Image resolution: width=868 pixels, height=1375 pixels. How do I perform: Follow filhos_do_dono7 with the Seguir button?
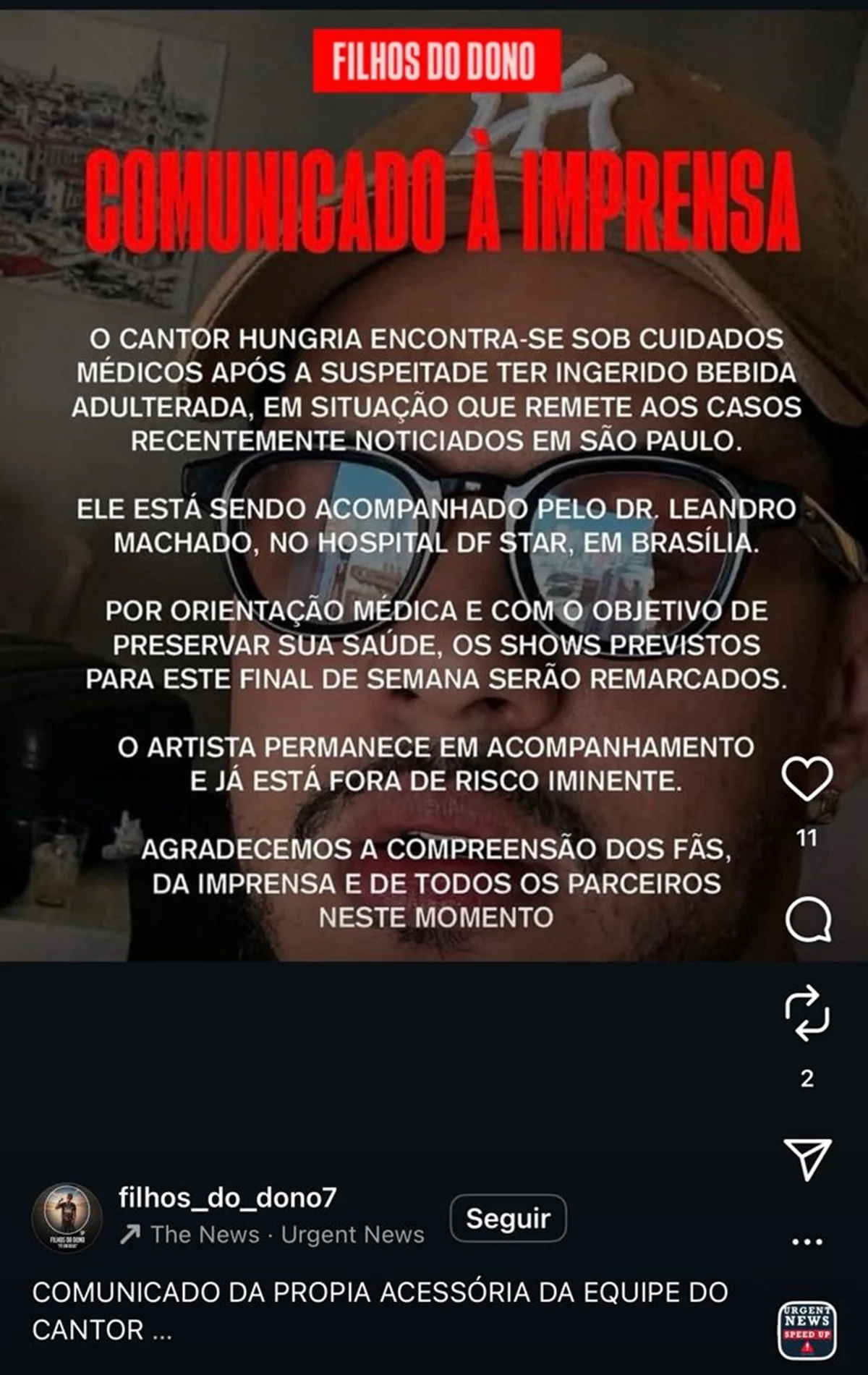[508, 1219]
